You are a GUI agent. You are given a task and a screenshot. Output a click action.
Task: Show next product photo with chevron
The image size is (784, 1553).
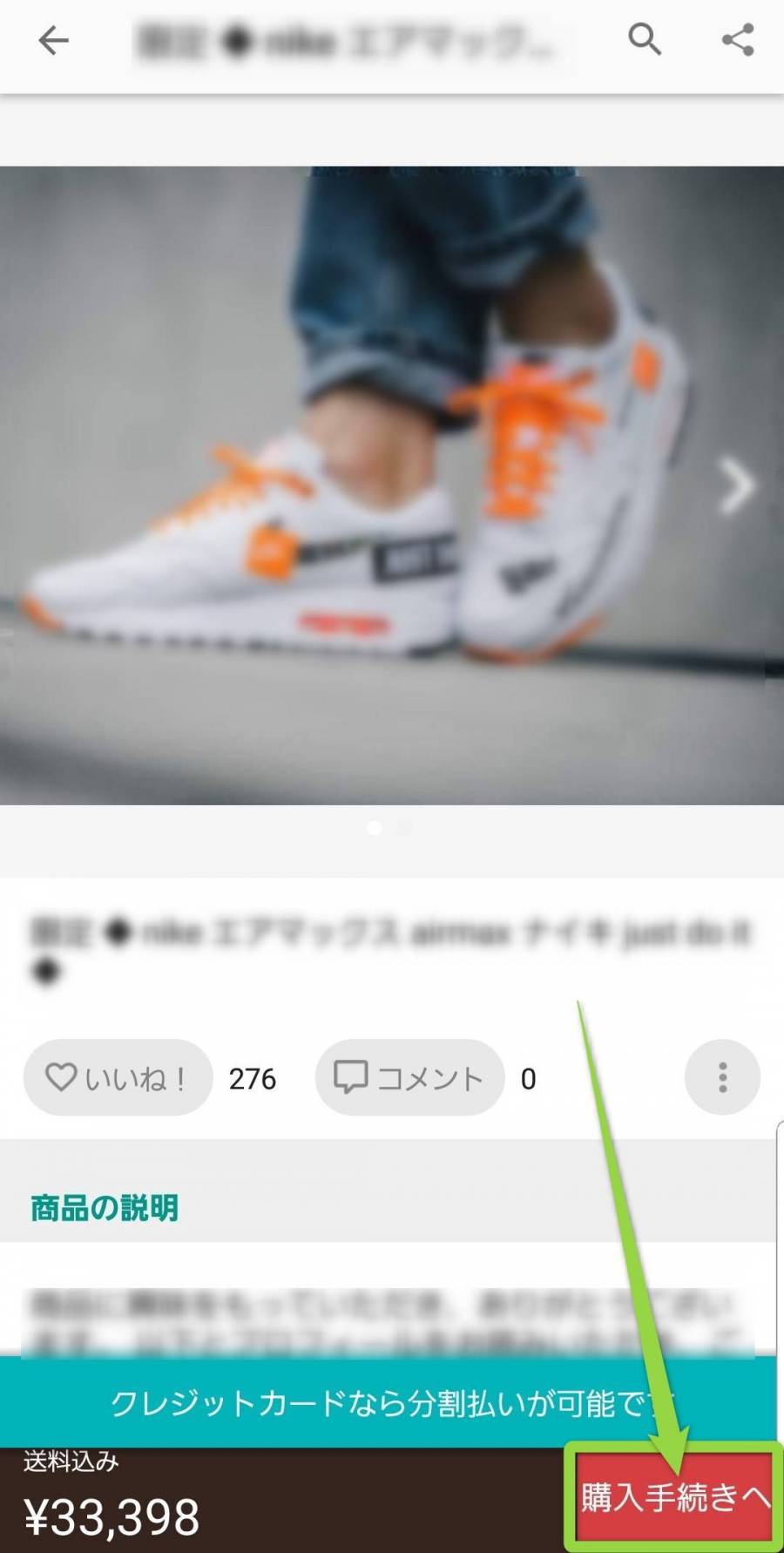click(737, 486)
